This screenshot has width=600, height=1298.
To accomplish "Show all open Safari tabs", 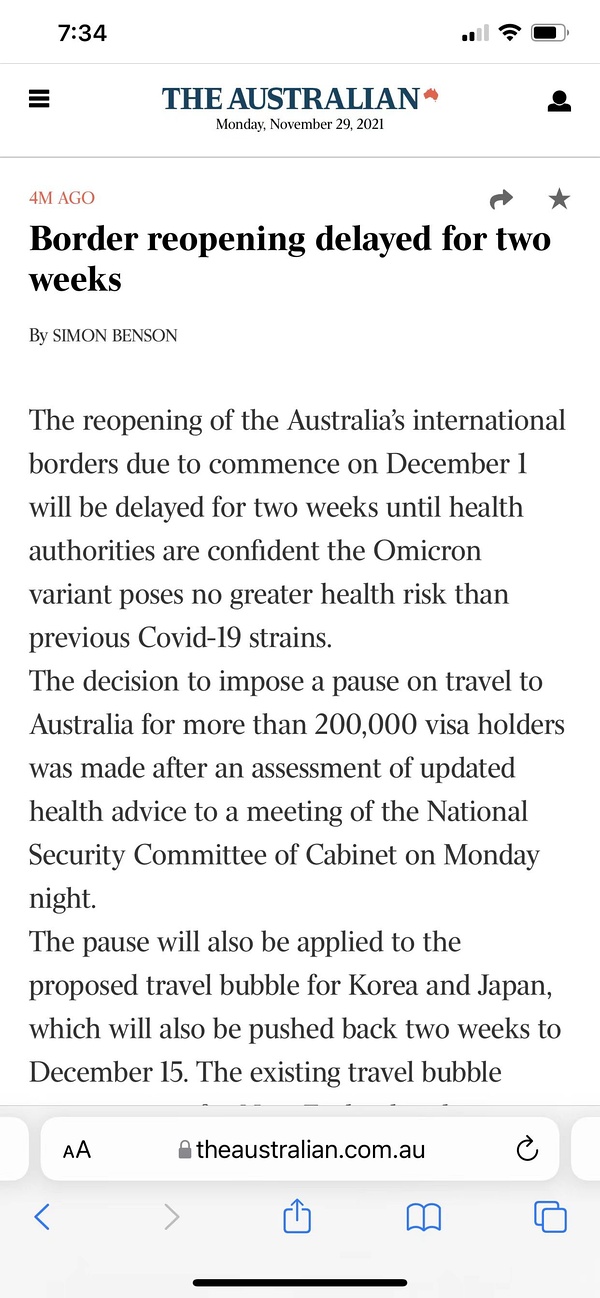I will [550, 1217].
